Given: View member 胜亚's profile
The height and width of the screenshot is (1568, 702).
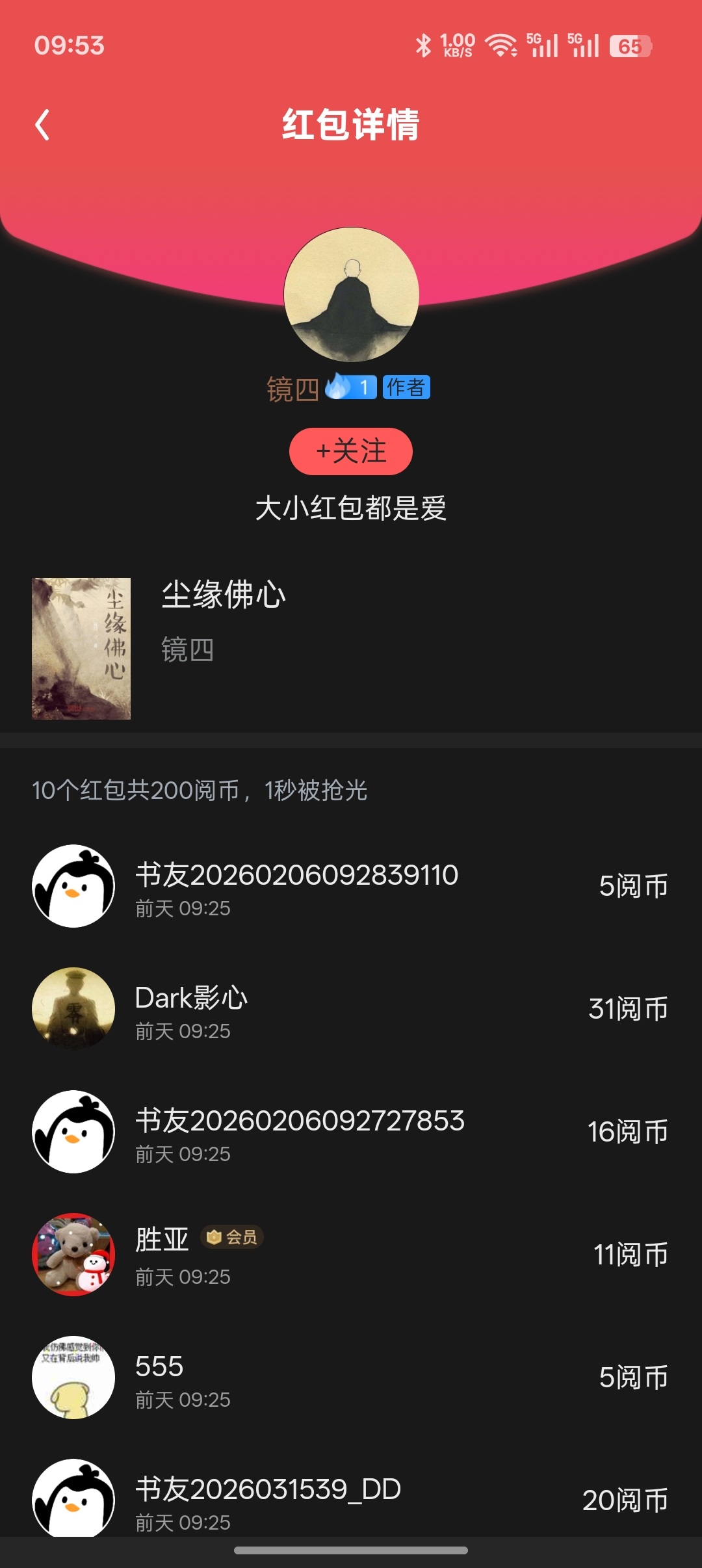Looking at the screenshot, I should pyautogui.click(x=73, y=1254).
